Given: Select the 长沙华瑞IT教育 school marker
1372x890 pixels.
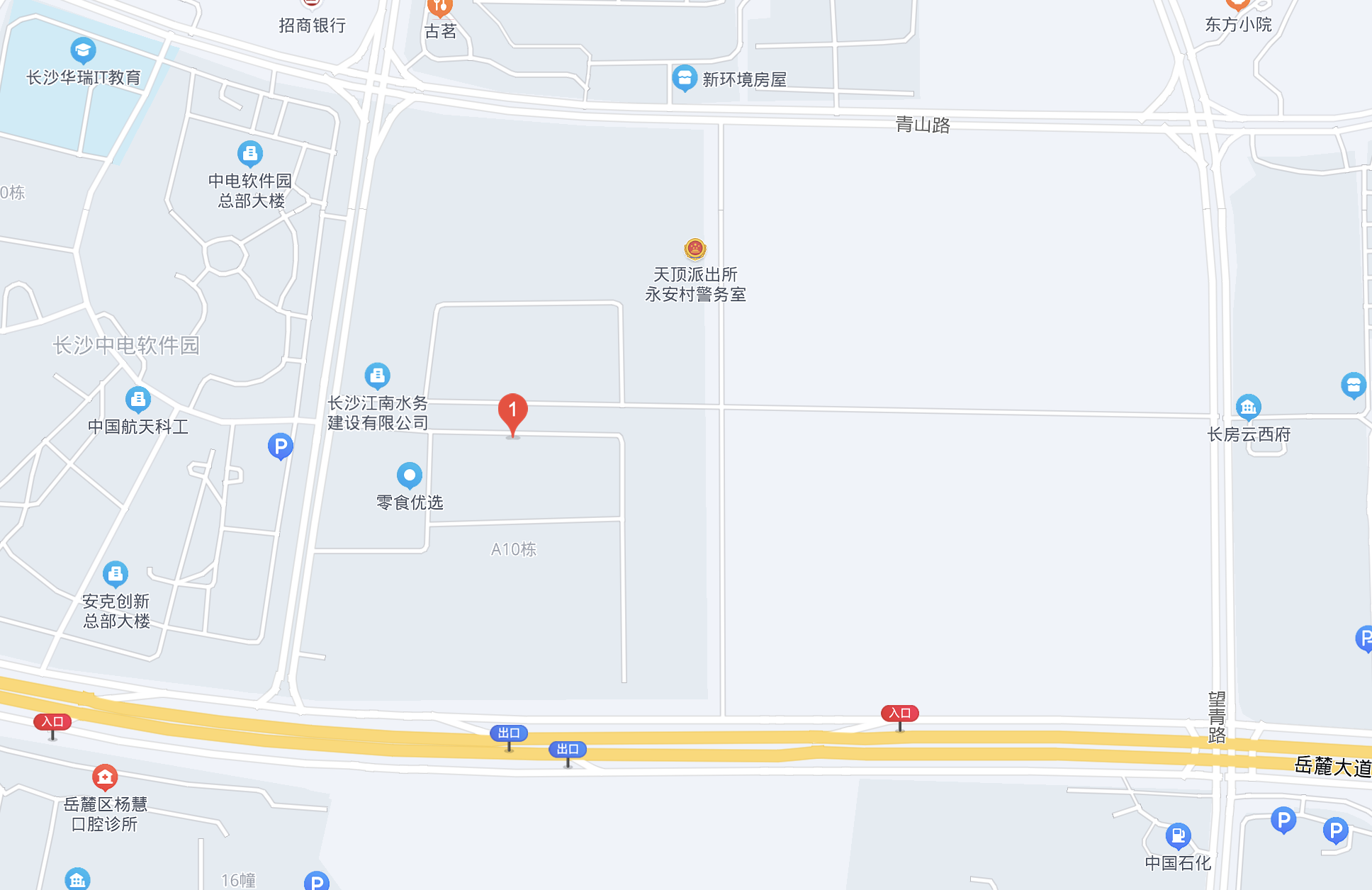Looking at the screenshot, I should 83,51.
